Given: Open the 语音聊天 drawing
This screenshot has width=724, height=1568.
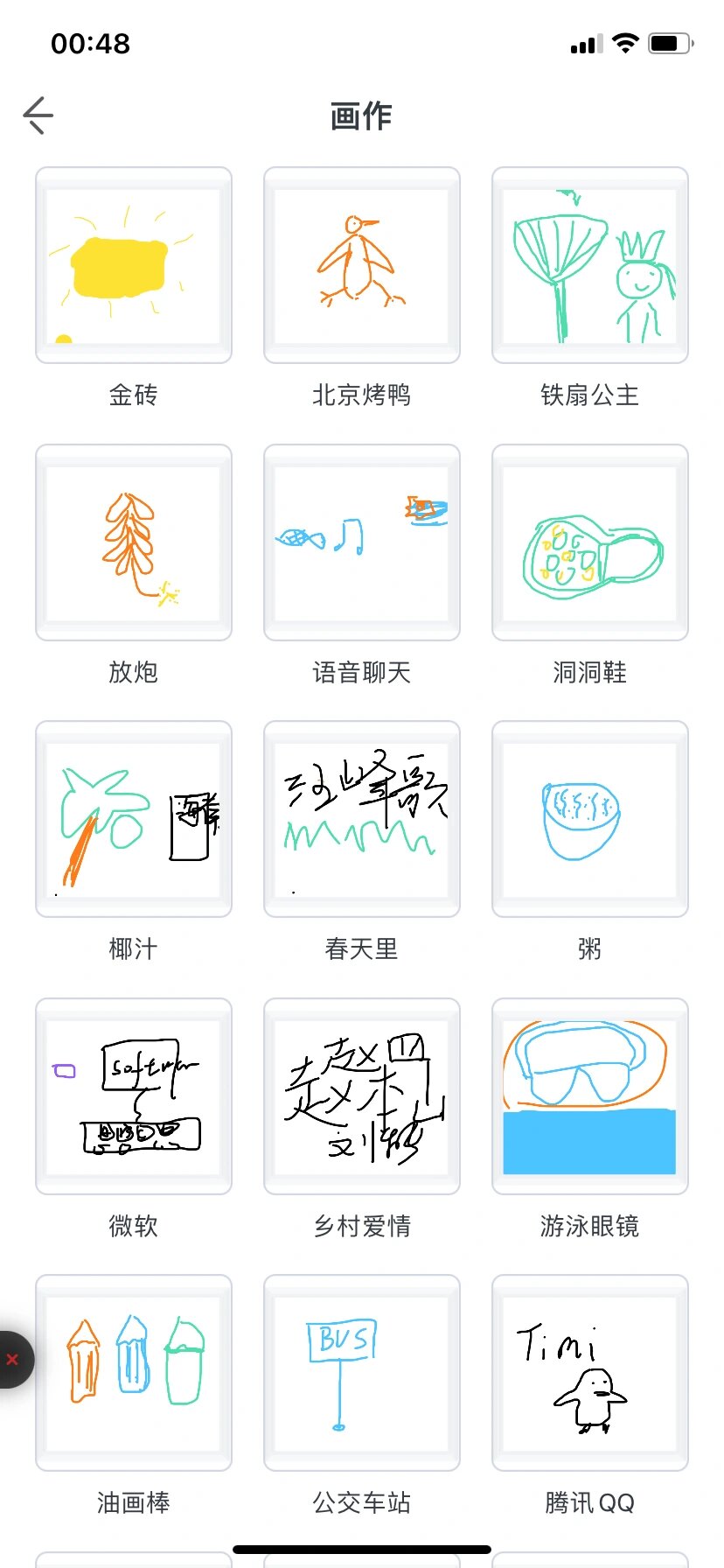Looking at the screenshot, I should pos(362,542).
